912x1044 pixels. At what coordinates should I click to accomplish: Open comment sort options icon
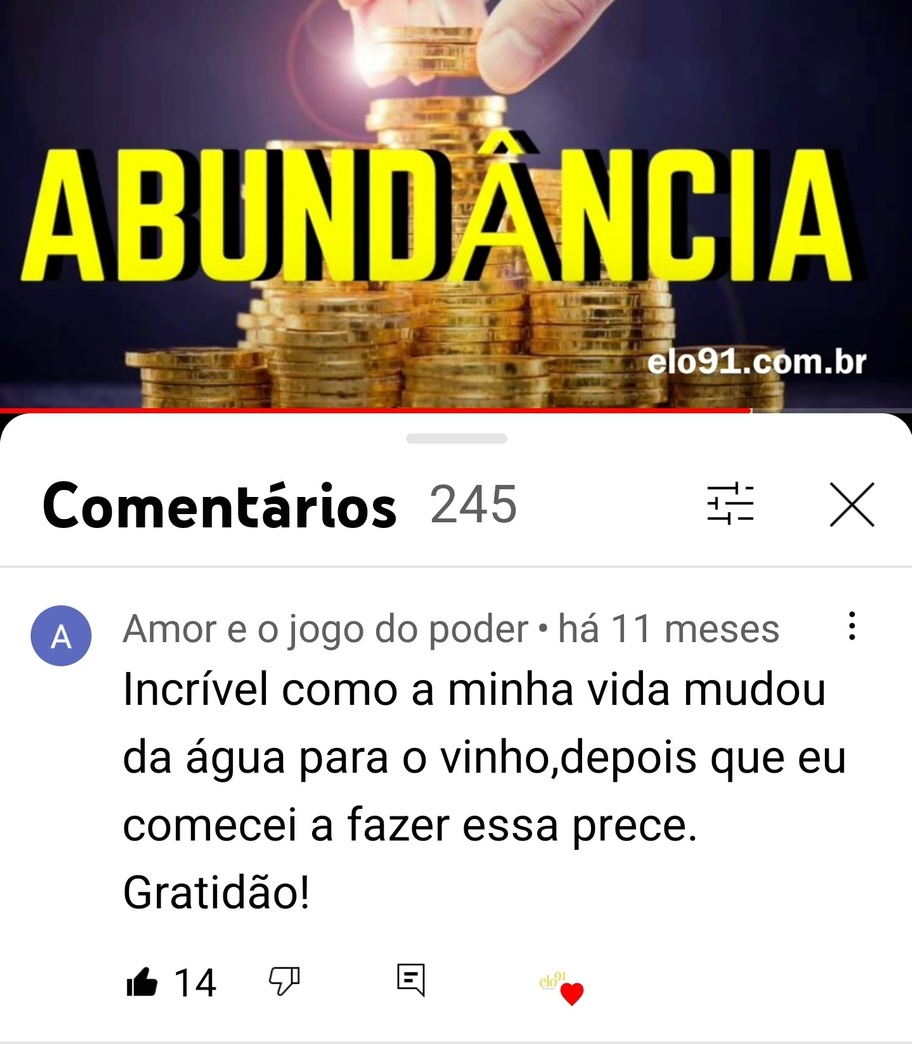click(x=730, y=504)
